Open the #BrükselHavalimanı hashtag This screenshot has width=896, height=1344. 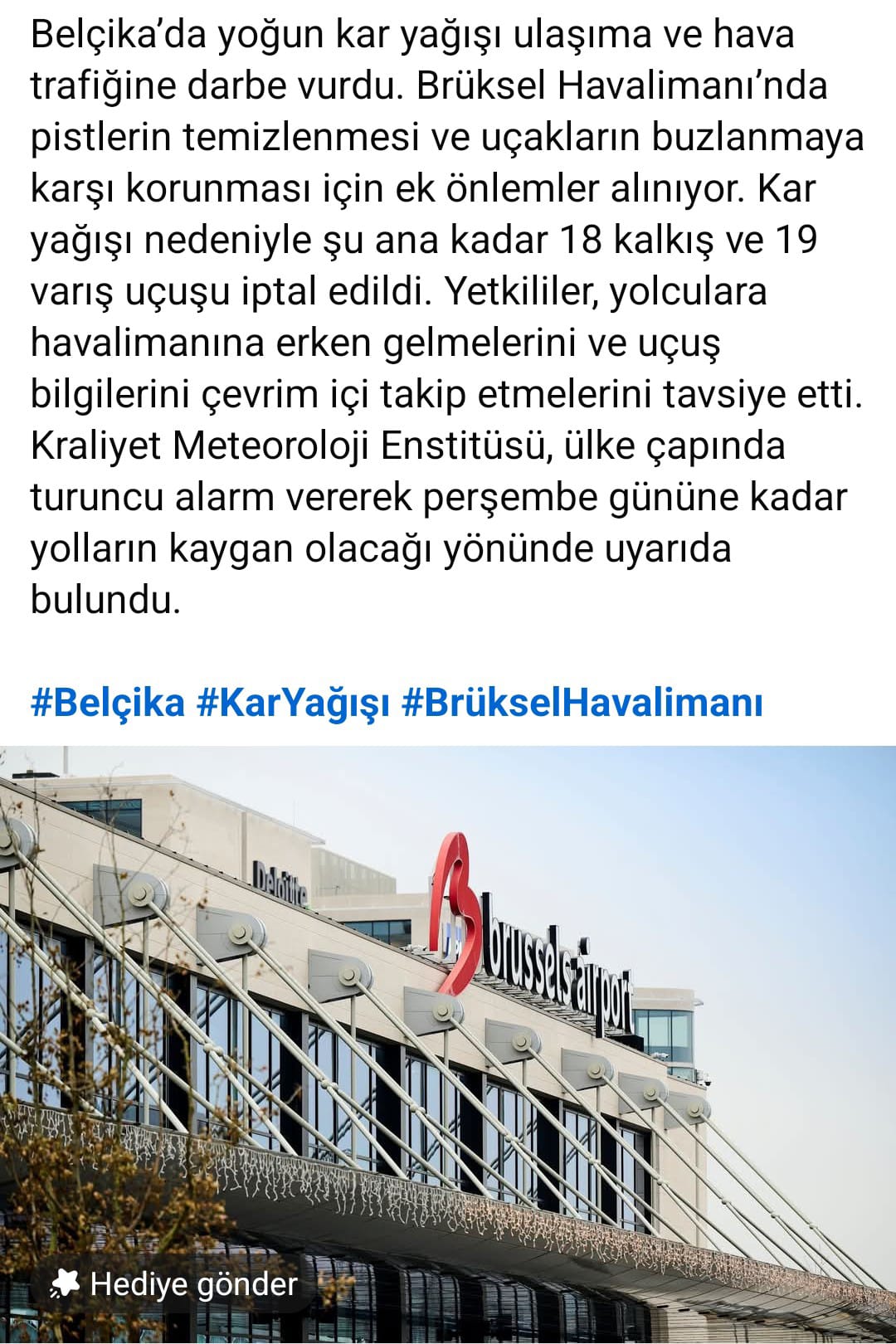click(x=582, y=703)
